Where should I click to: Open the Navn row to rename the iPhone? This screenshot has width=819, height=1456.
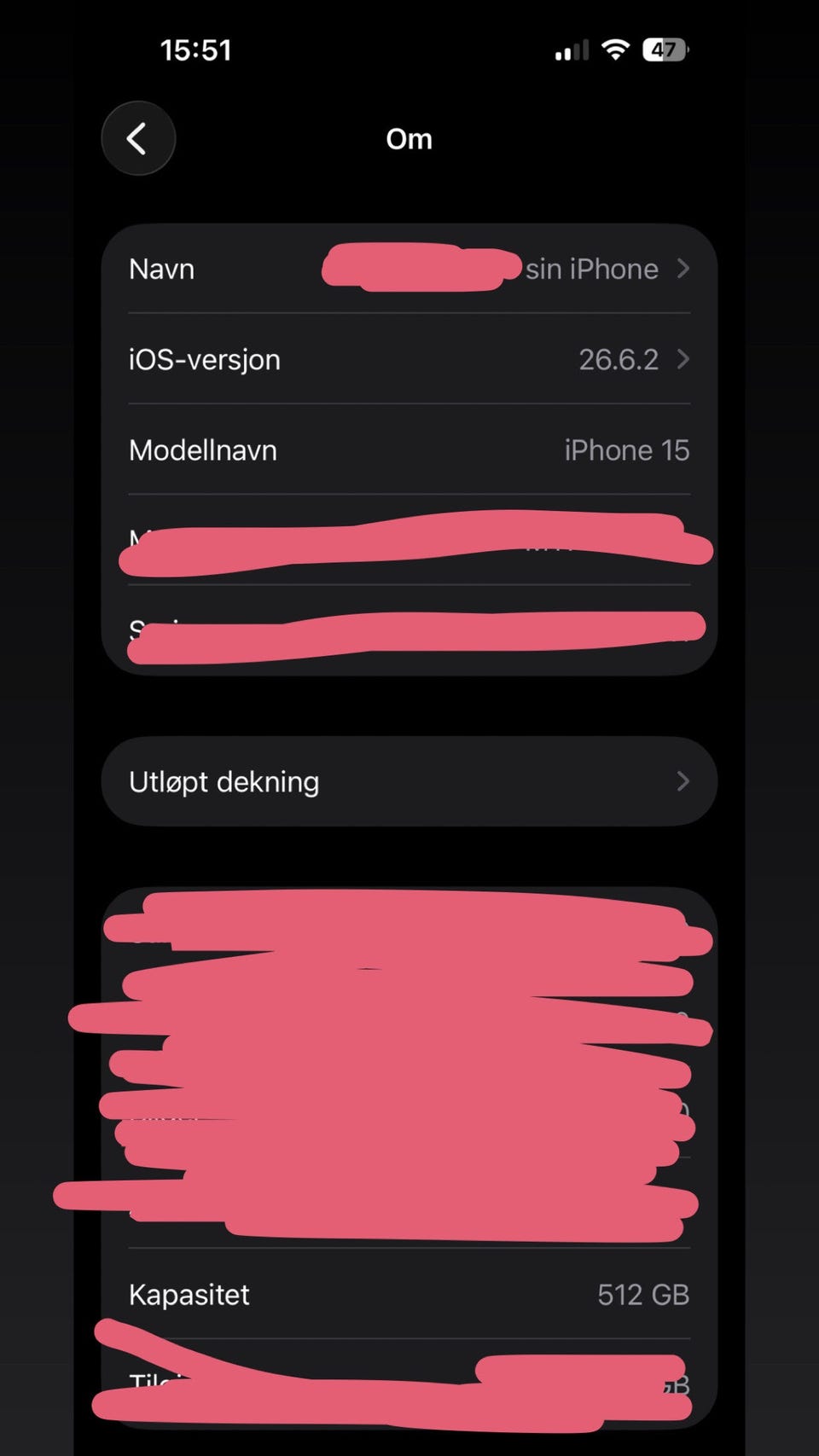(x=409, y=269)
